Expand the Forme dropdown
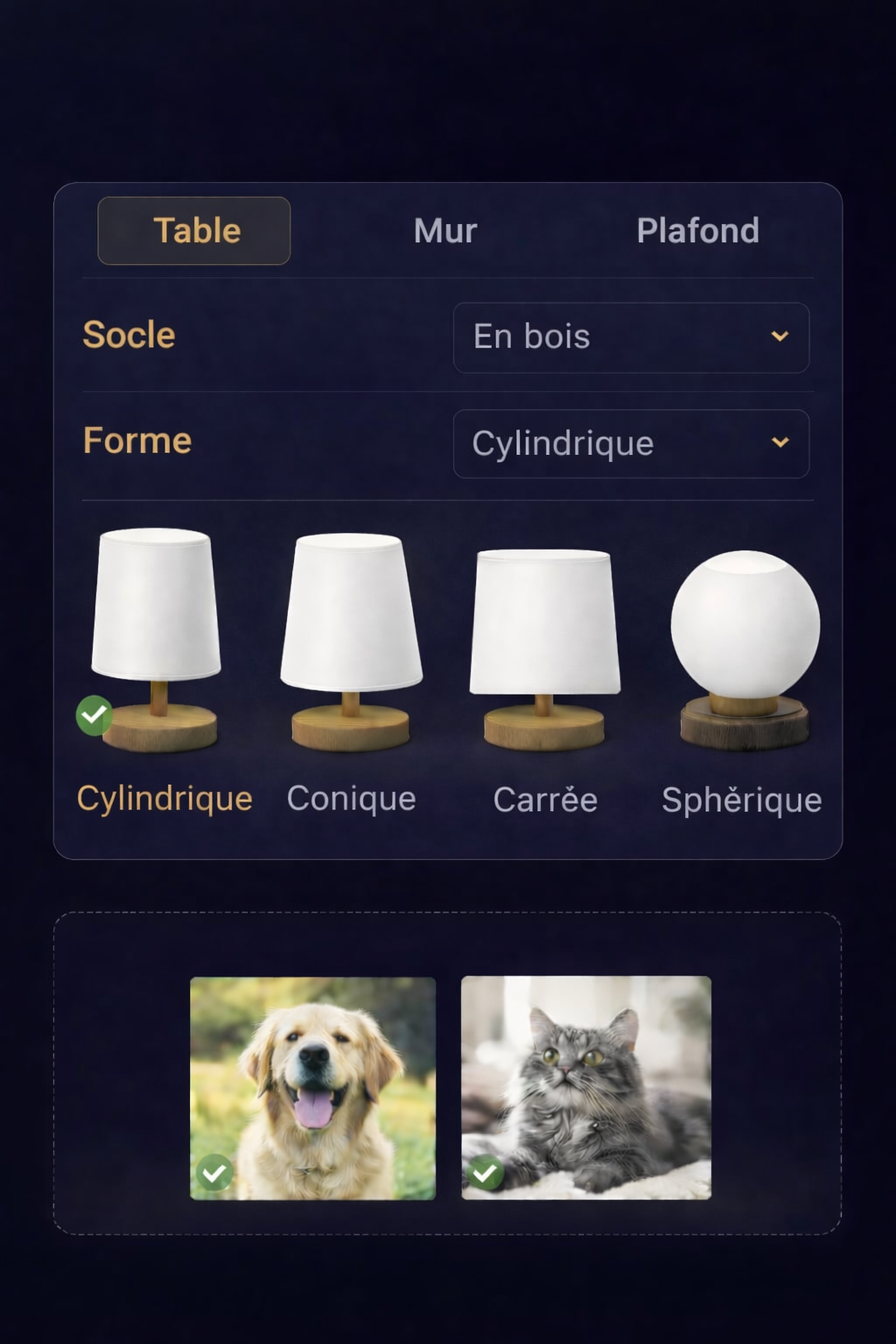This screenshot has width=896, height=1344. [631, 444]
